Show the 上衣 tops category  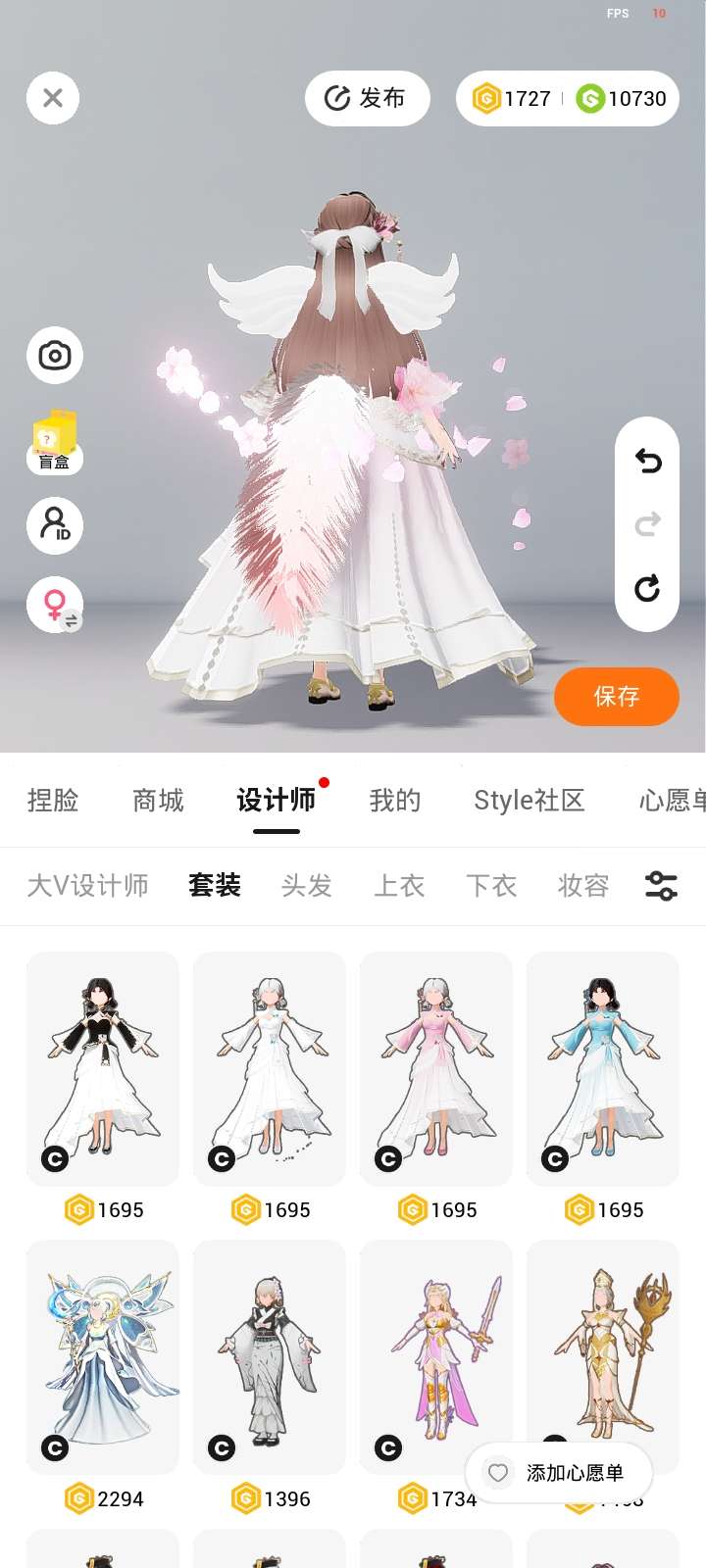(399, 886)
